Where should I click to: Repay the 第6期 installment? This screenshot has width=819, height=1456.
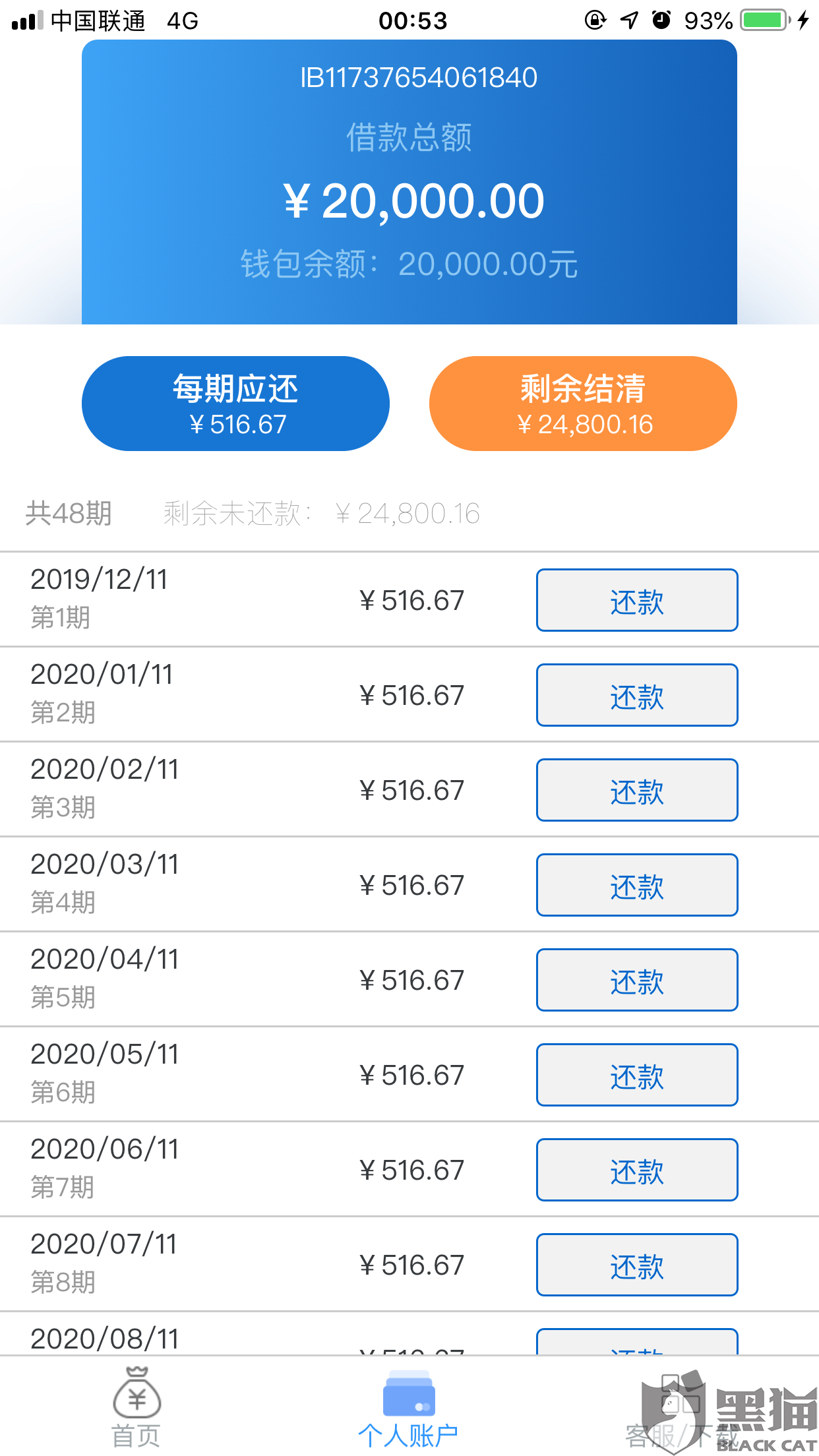(636, 1075)
